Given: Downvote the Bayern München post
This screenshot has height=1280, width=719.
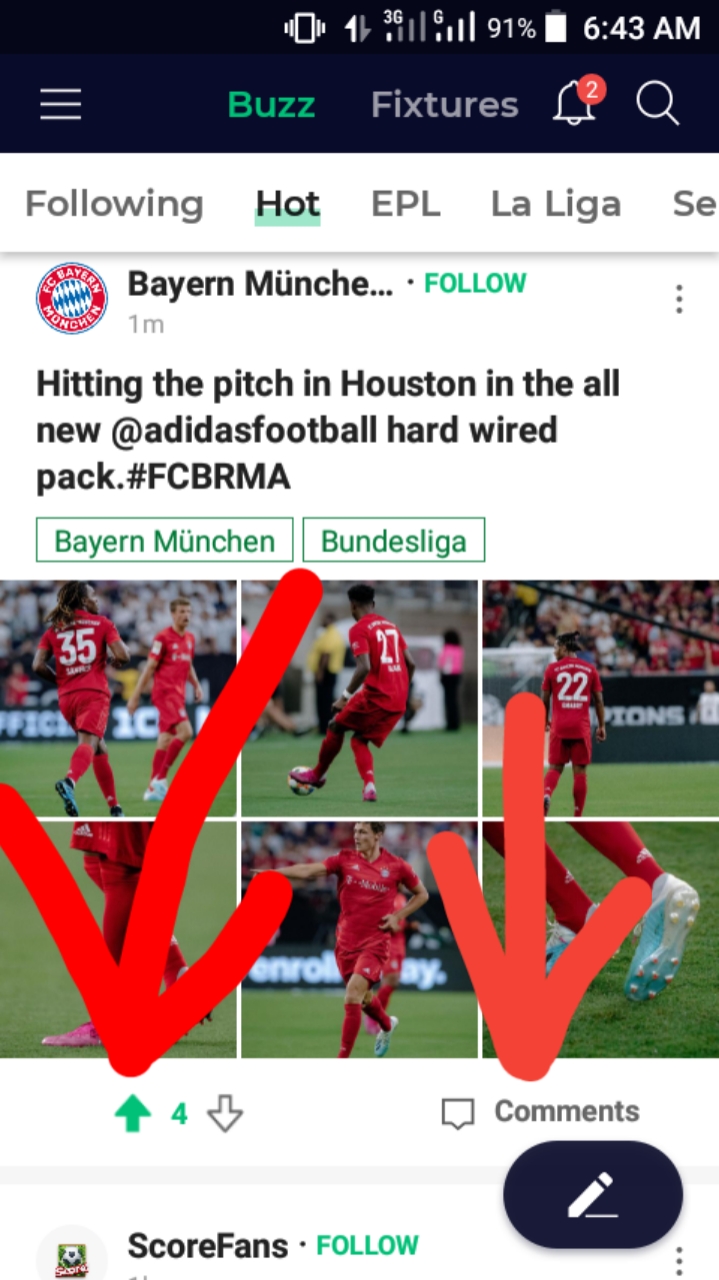Looking at the screenshot, I should pos(225,1113).
